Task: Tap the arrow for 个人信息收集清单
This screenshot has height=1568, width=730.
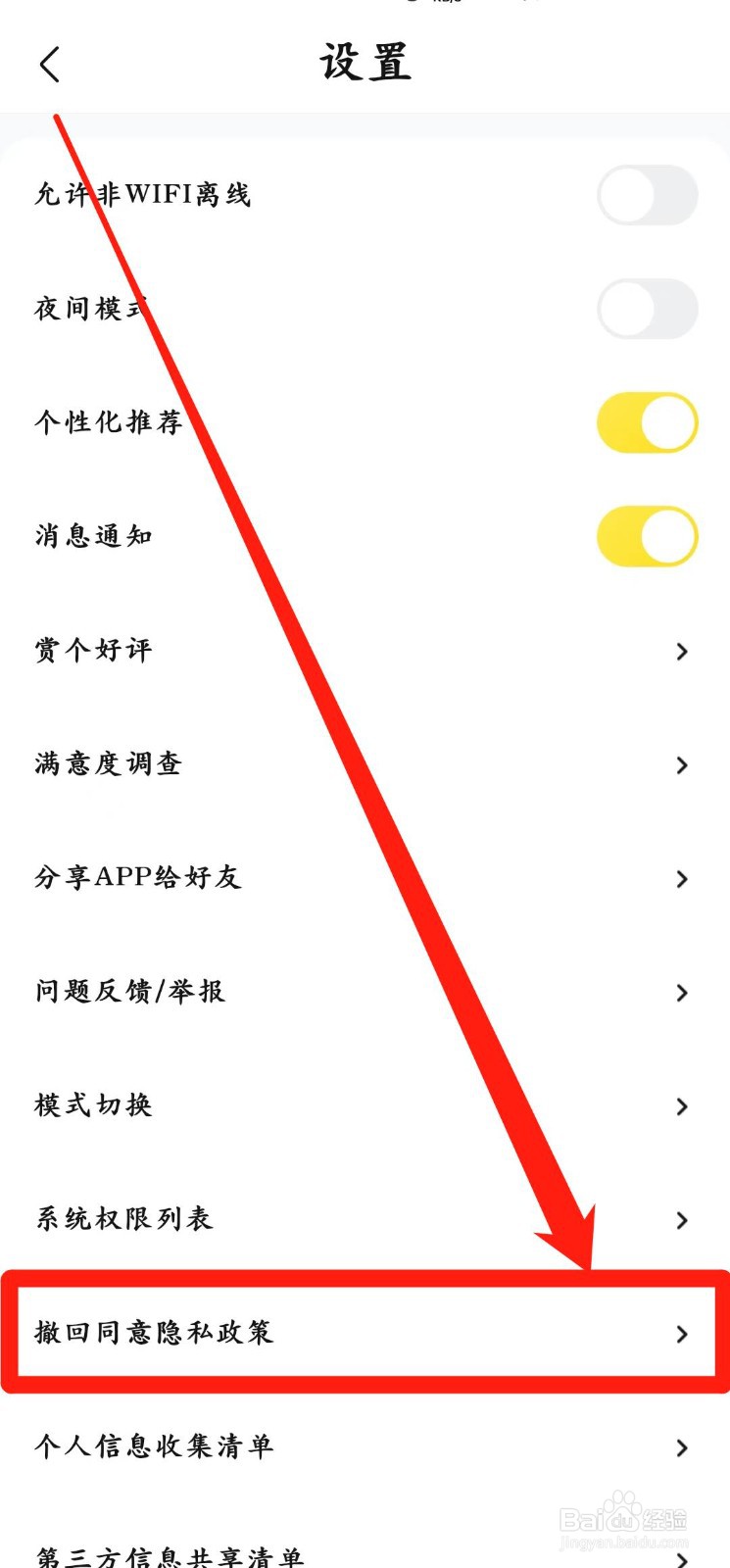Action: (682, 1445)
